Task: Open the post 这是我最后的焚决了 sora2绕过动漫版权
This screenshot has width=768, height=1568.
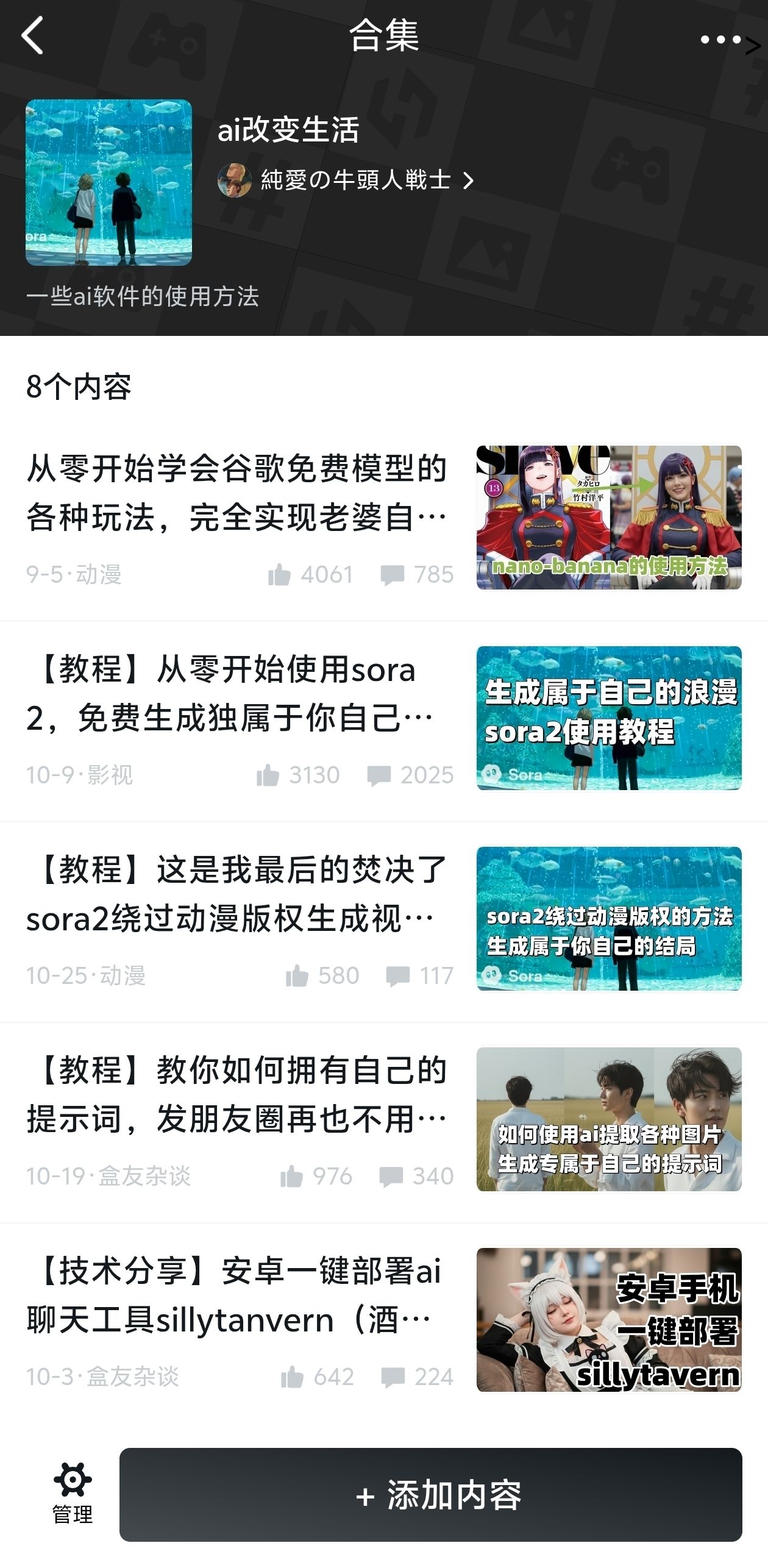Action: click(236, 894)
